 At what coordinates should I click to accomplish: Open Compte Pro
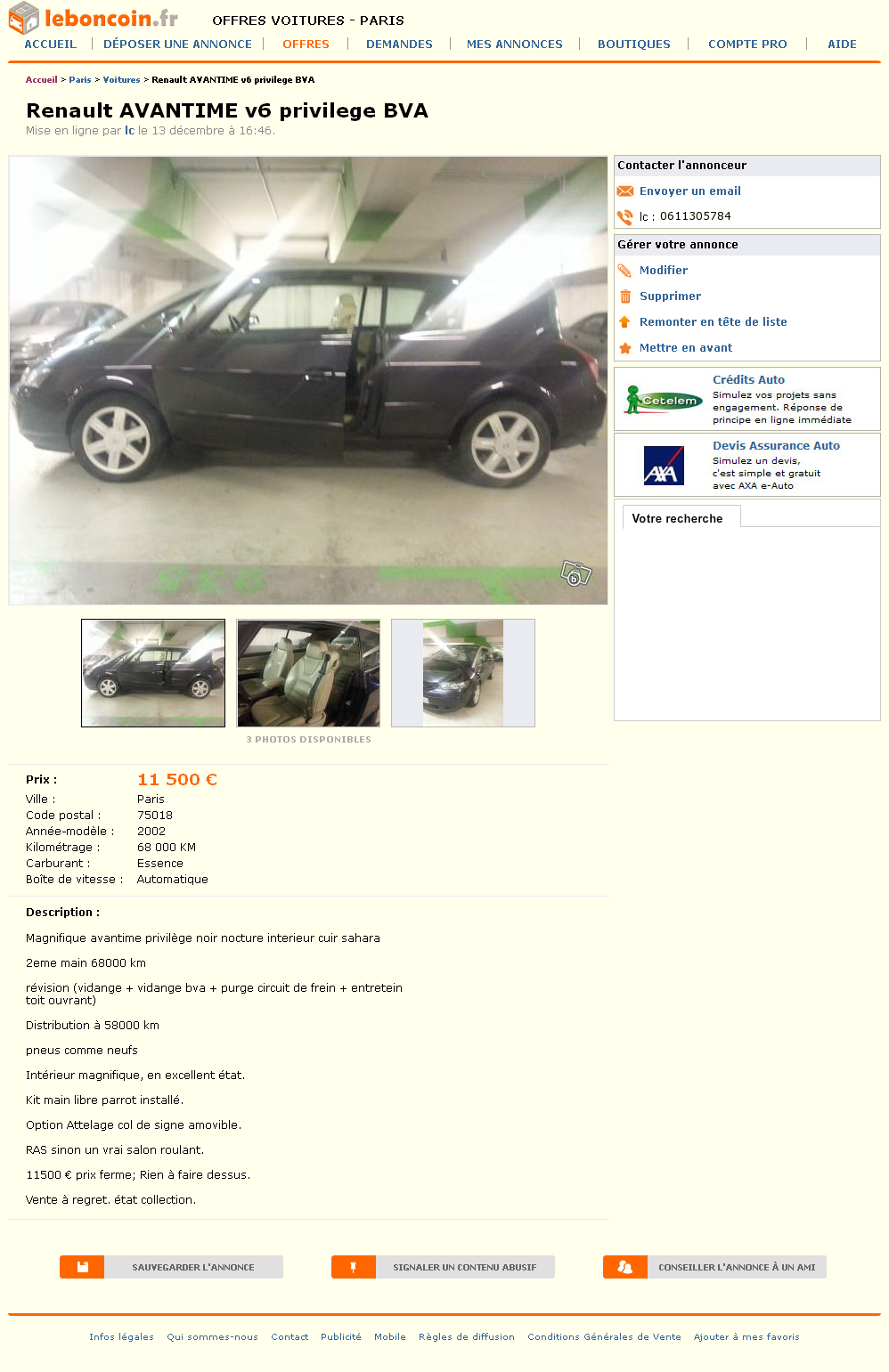[747, 44]
